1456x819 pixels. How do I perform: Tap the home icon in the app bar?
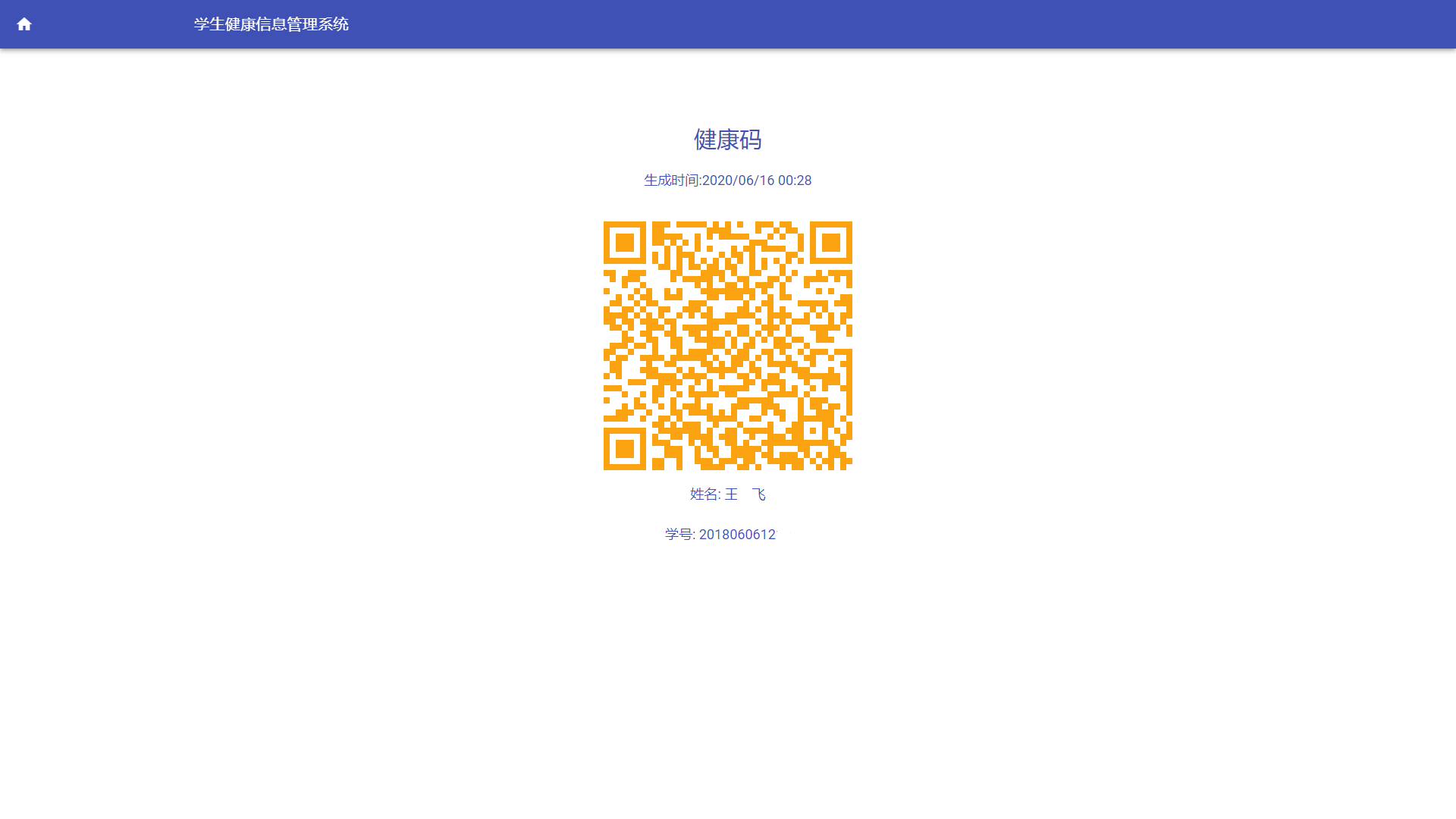24,24
